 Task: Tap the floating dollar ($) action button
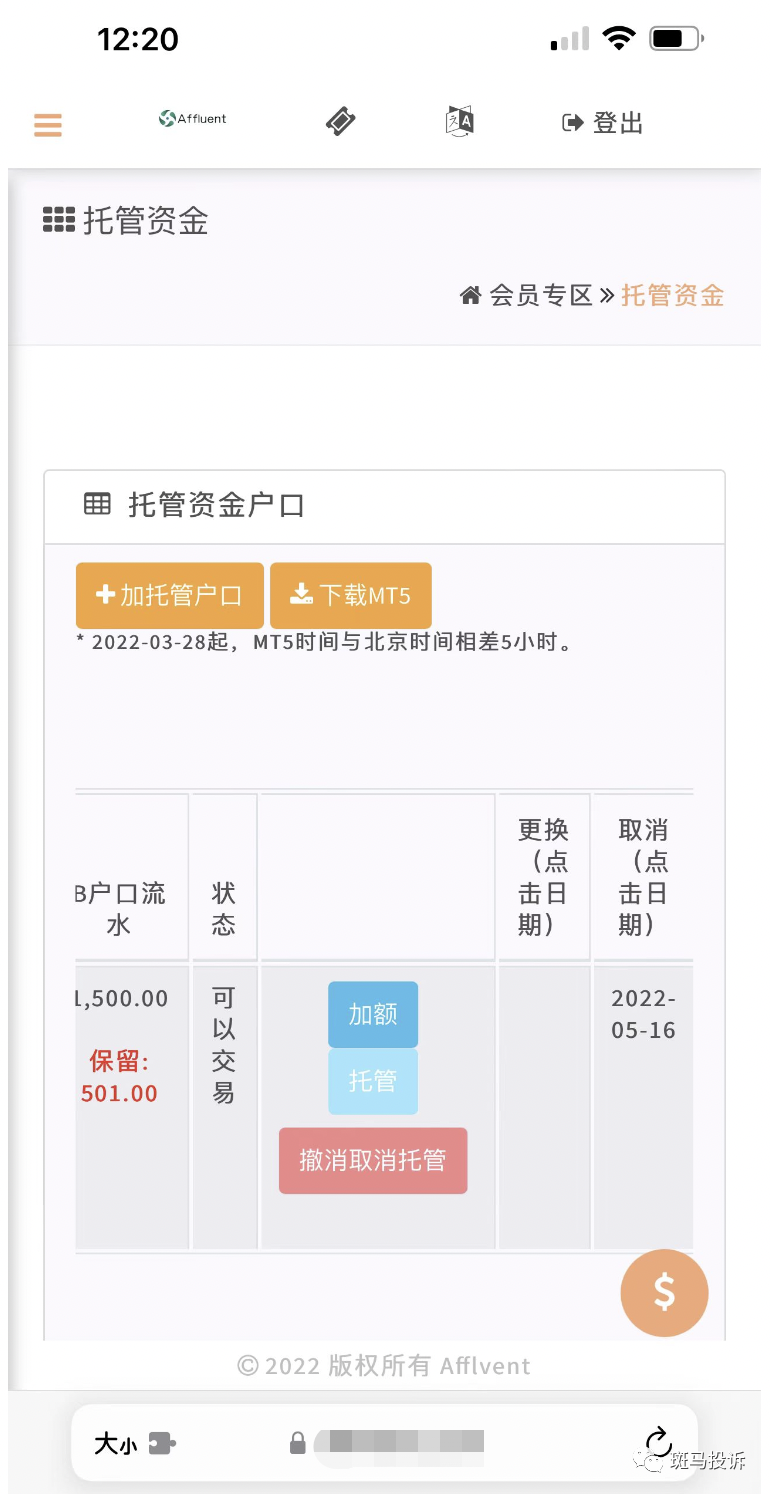click(x=664, y=1292)
